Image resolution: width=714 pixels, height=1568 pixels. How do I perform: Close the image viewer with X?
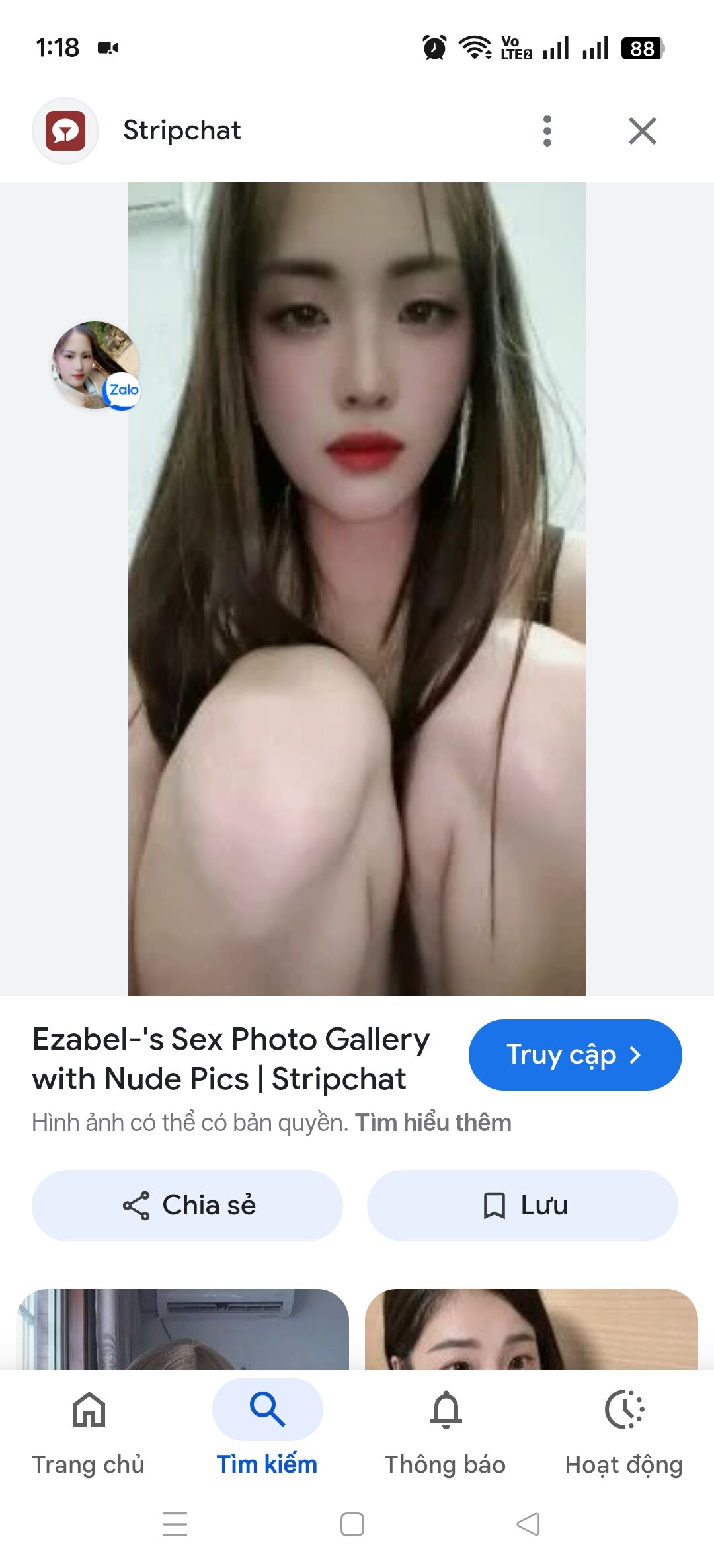641,130
